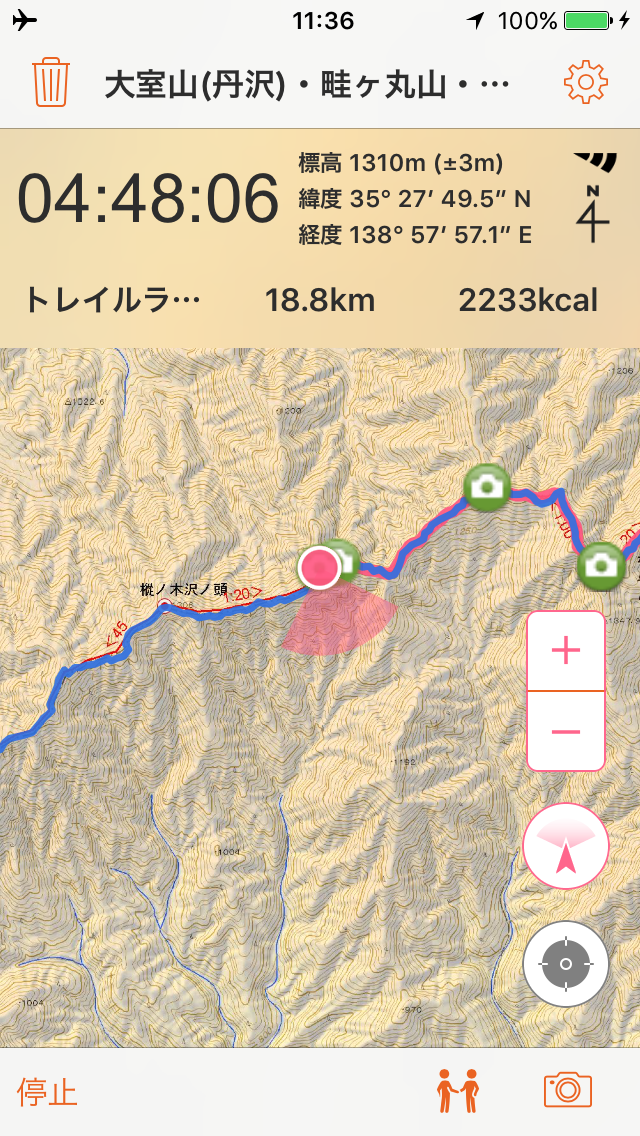Open the two-hikers icon

[458, 1091]
